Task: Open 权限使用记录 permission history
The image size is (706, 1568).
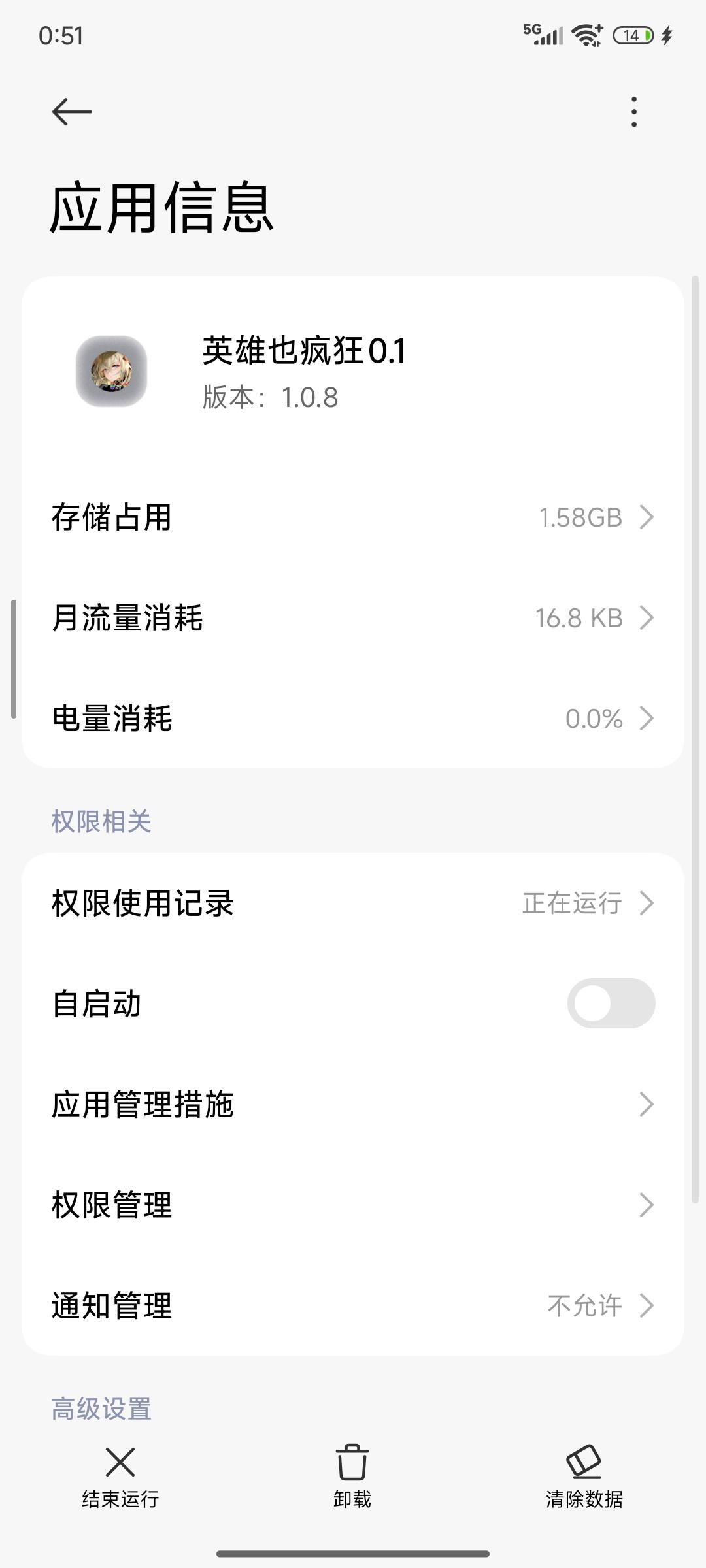Action: pyautogui.click(x=353, y=904)
